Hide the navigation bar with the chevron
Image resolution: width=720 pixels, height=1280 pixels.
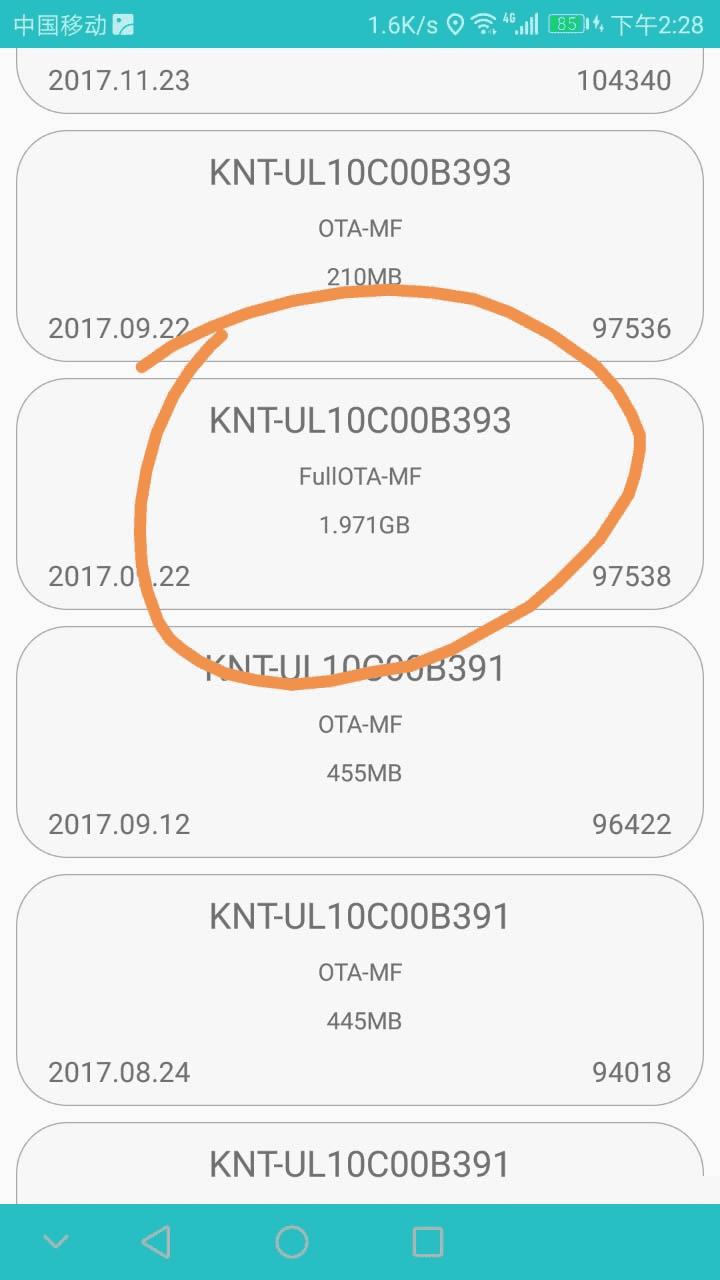pos(56,1242)
